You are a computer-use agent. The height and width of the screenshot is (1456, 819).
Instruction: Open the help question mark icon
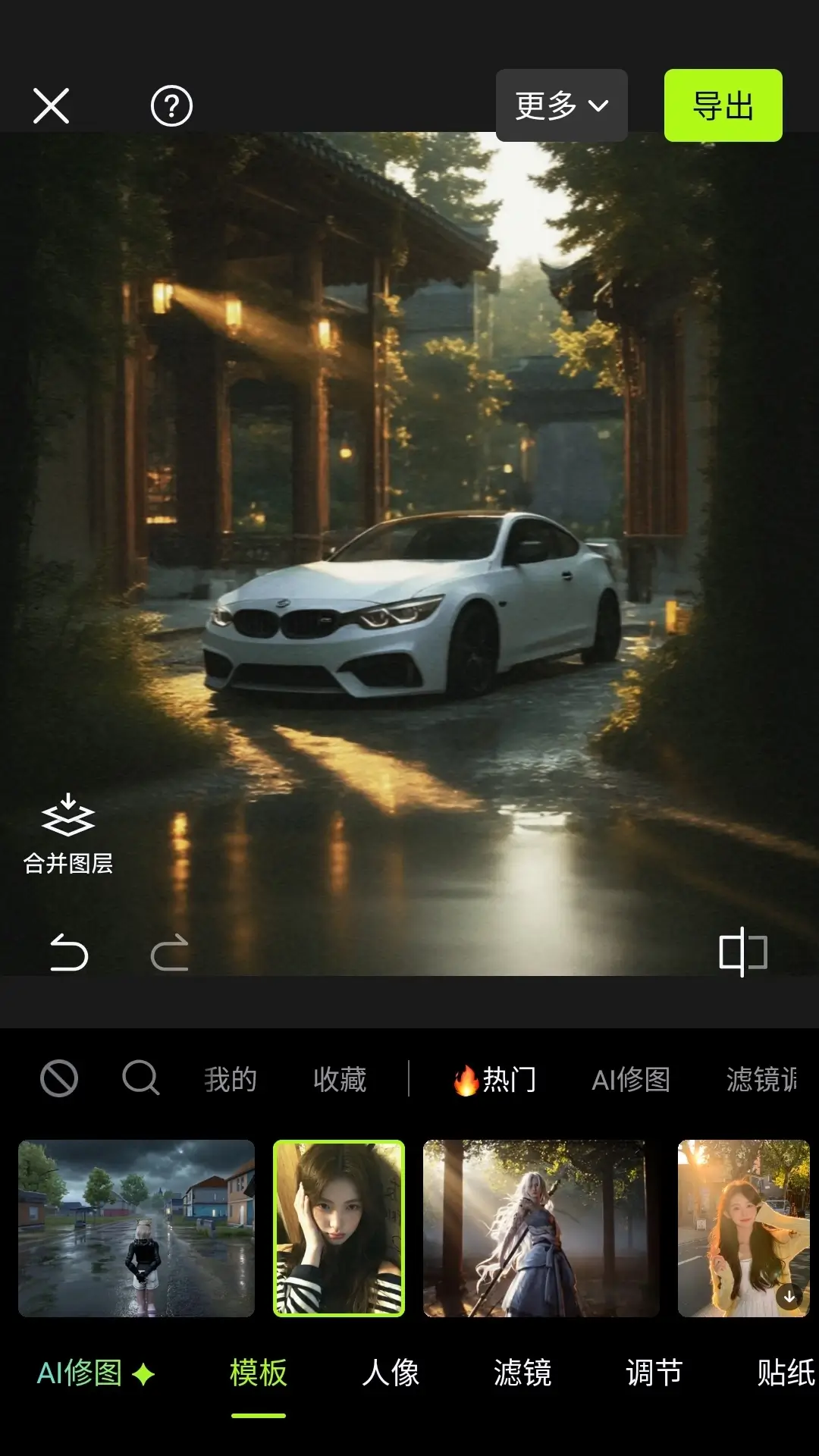click(x=171, y=105)
